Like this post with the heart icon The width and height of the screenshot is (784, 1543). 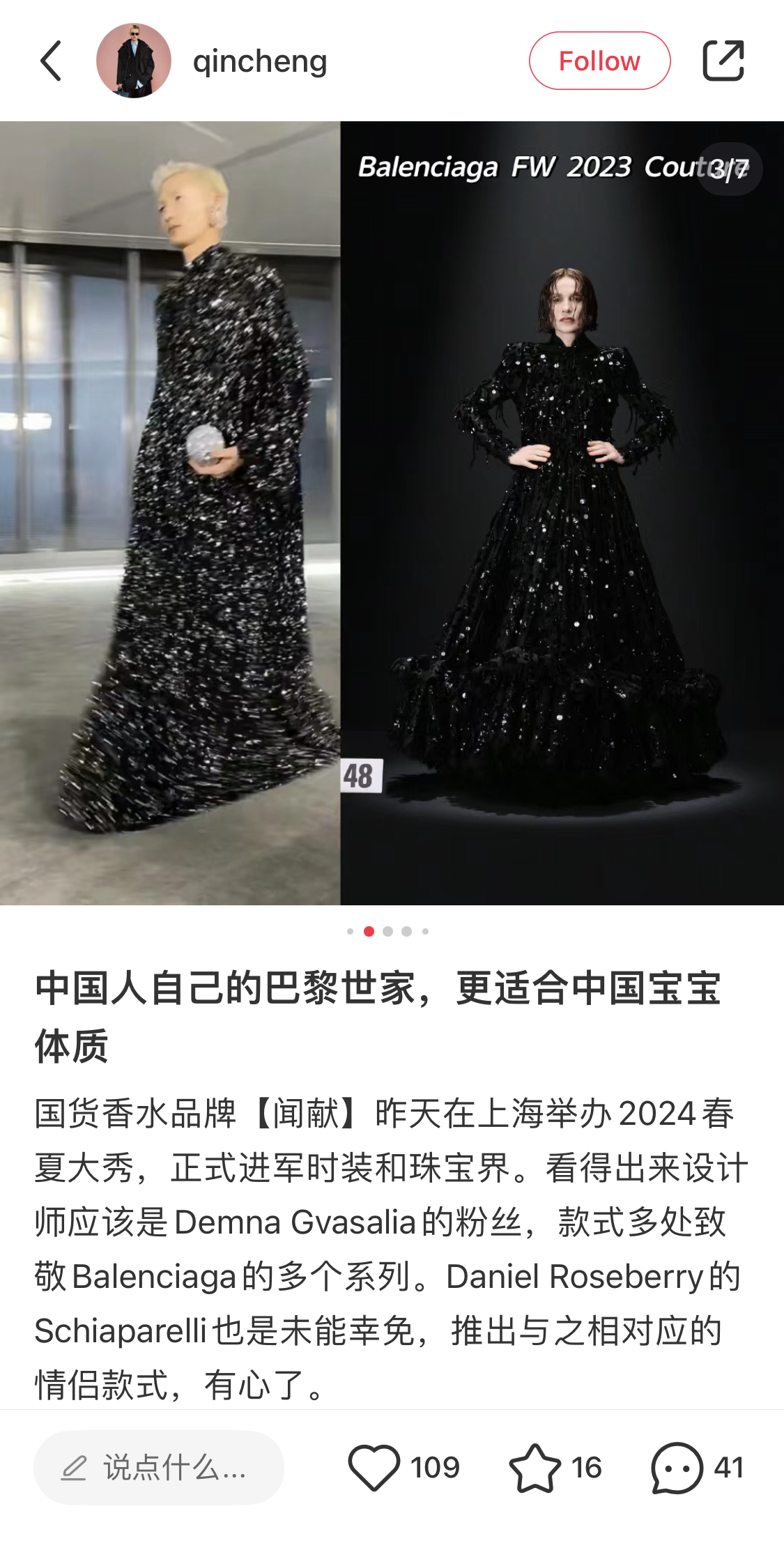pyautogui.click(x=374, y=1467)
